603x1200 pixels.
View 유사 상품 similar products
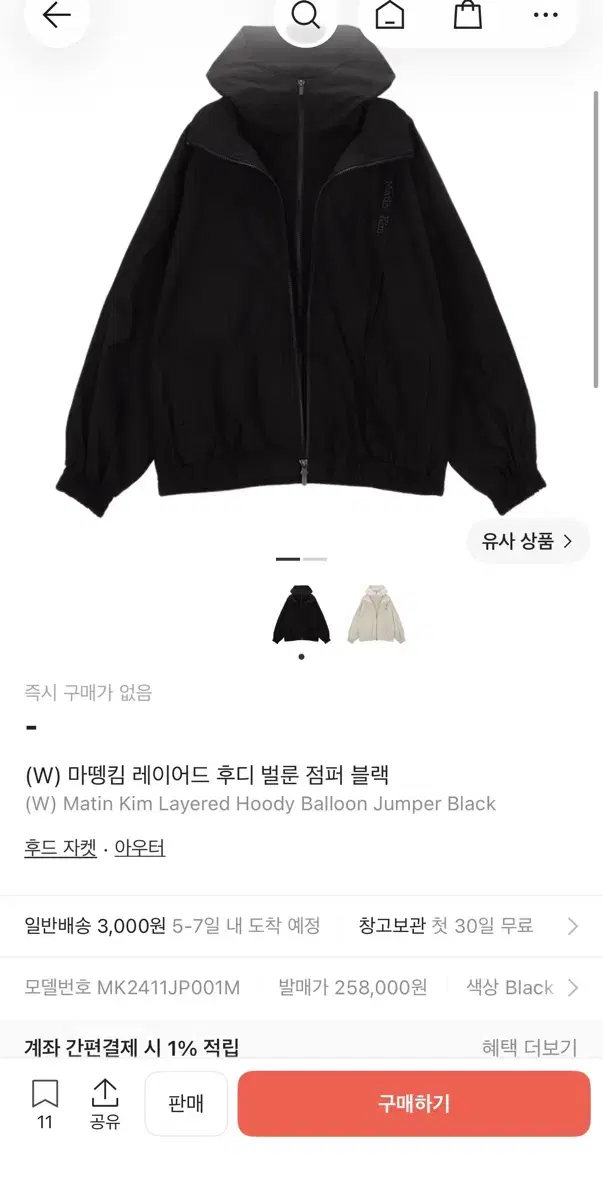pyautogui.click(x=527, y=541)
